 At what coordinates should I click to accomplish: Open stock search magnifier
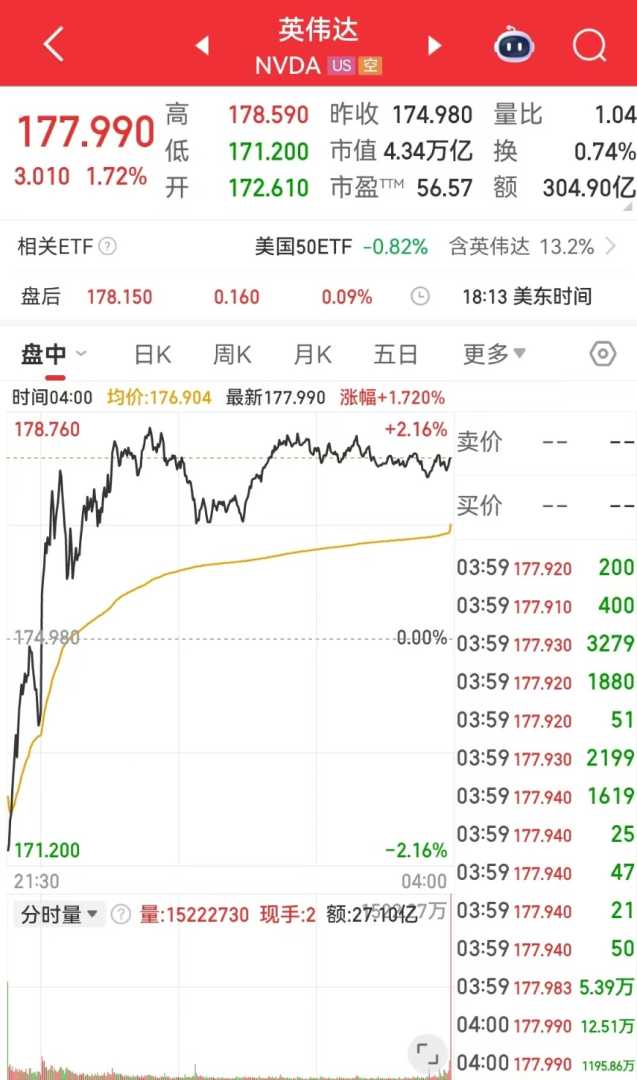tap(589, 45)
